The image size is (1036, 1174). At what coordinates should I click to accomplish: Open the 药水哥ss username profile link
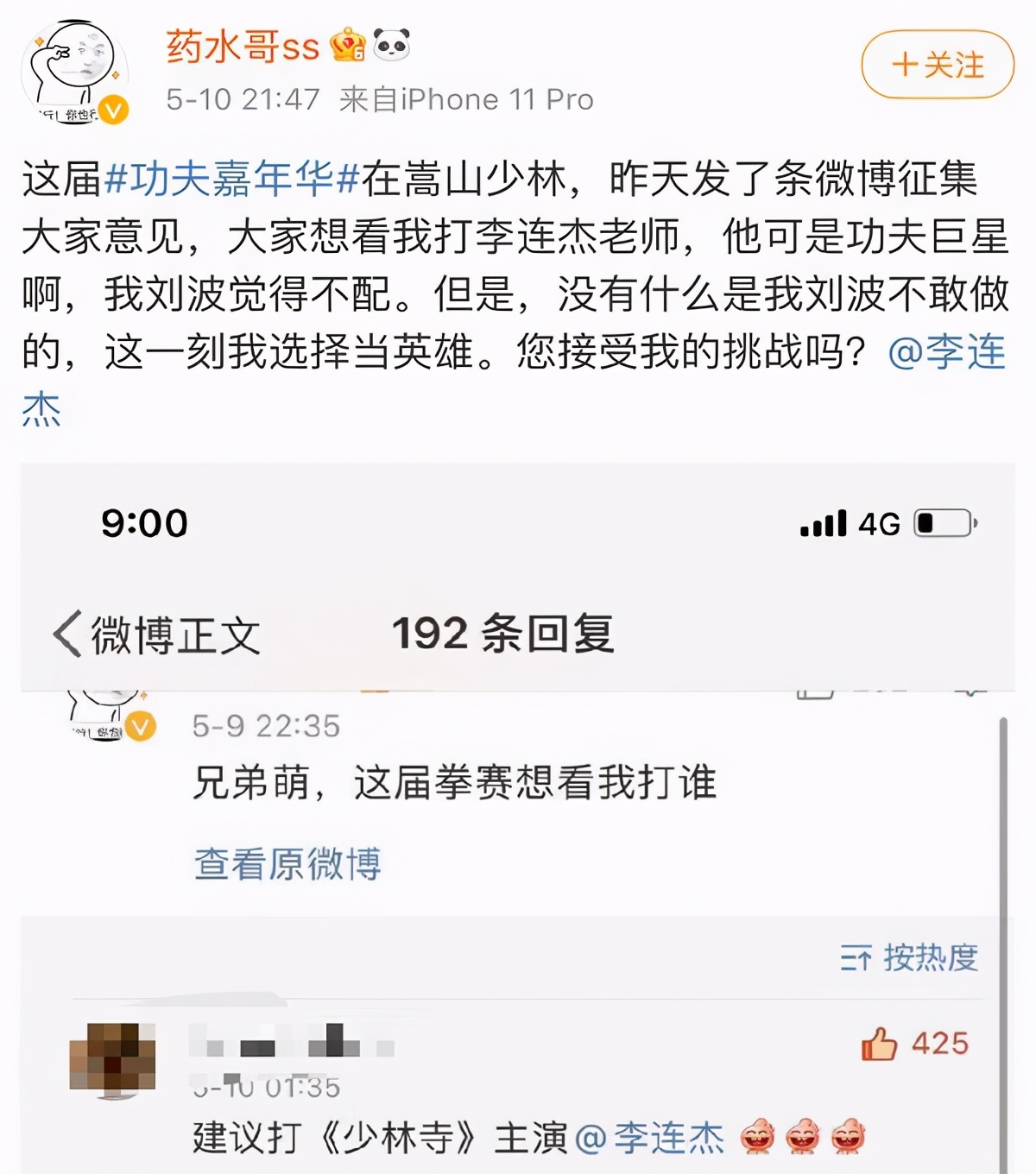(243, 46)
